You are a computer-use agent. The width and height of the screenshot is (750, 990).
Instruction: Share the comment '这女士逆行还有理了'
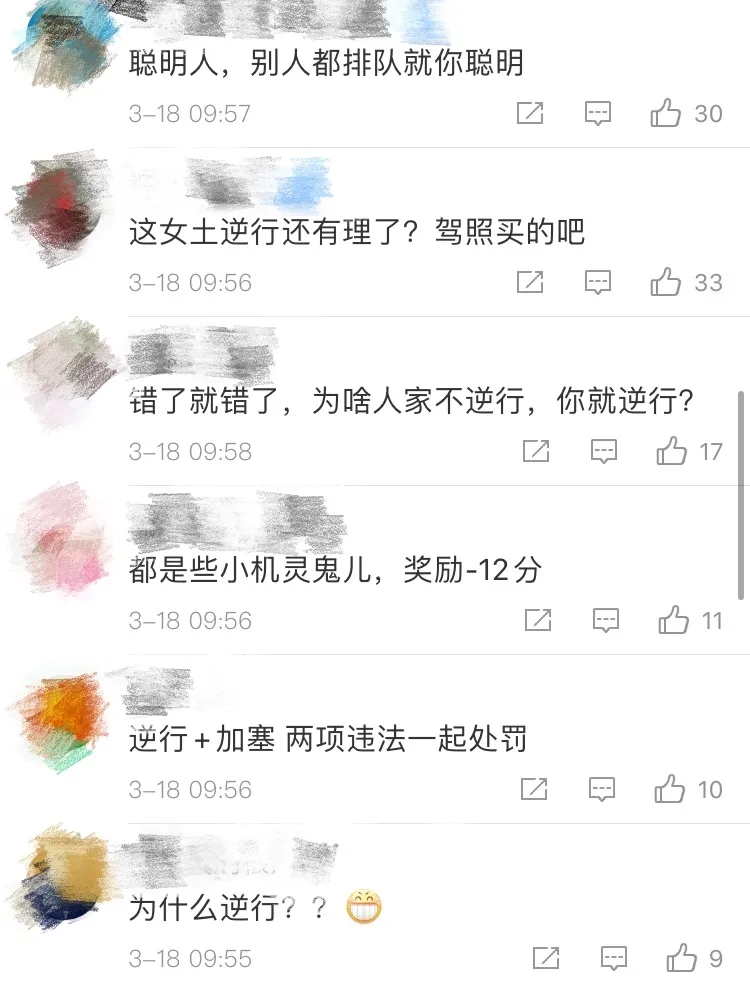point(530,282)
